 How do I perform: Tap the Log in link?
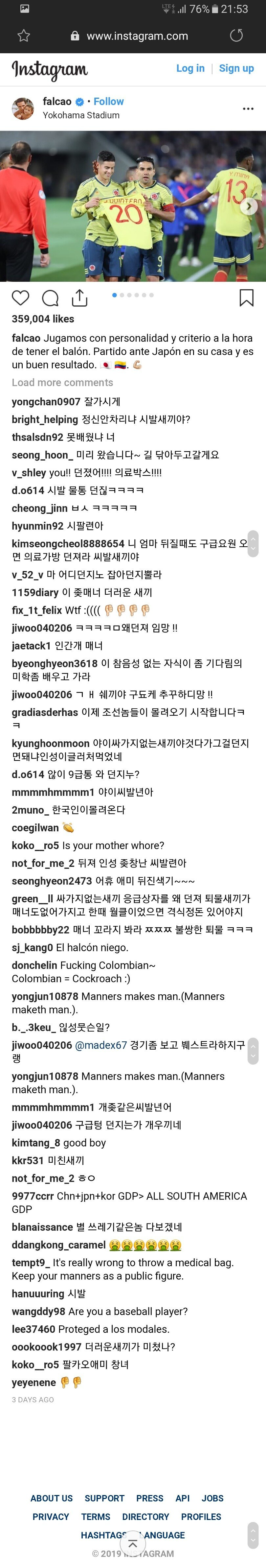coord(190,68)
